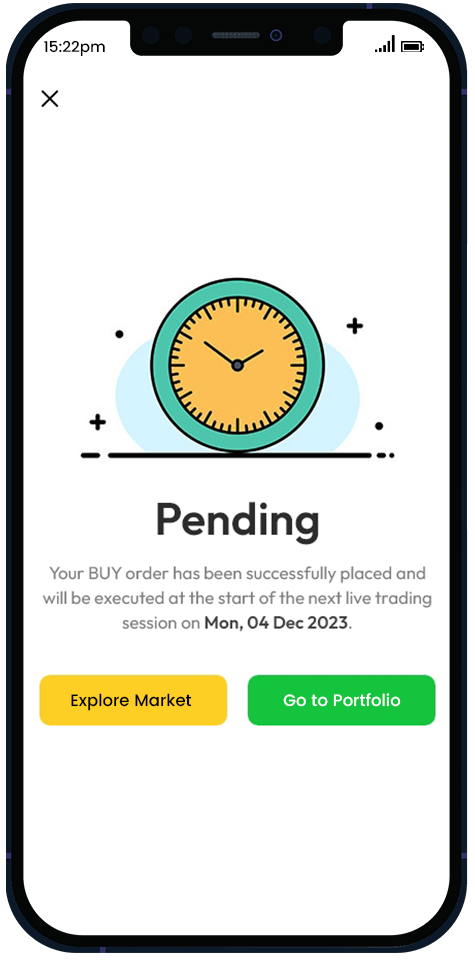Close the pending order screen
The width and height of the screenshot is (475, 960).
point(50,99)
